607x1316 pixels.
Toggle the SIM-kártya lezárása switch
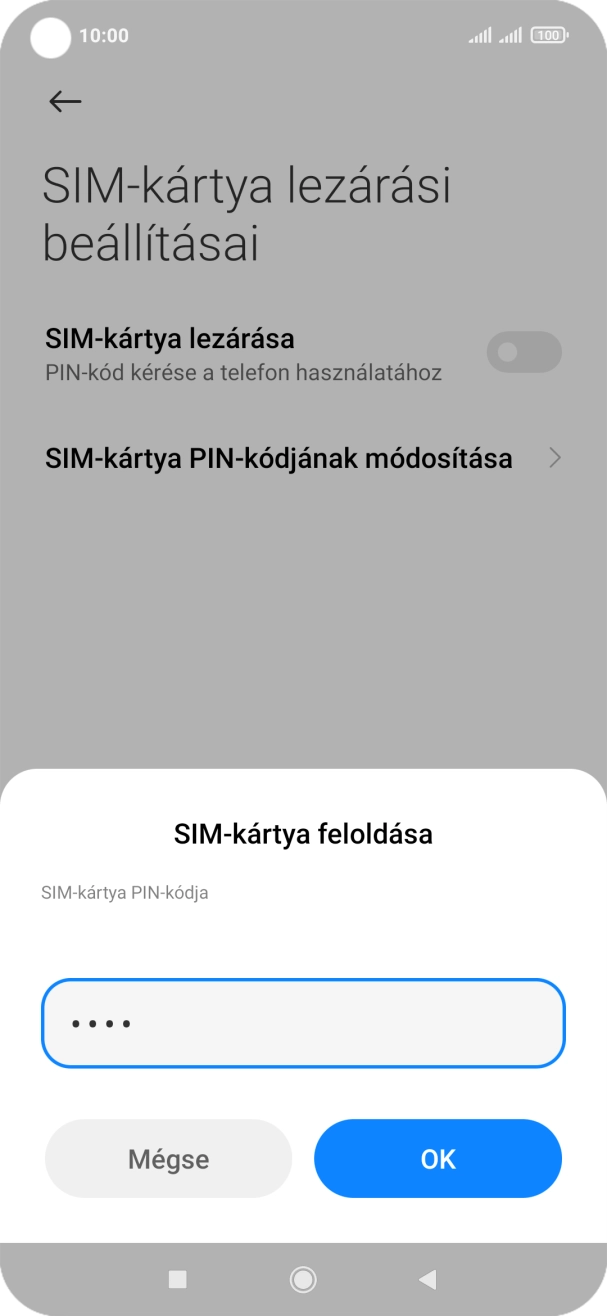523,352
